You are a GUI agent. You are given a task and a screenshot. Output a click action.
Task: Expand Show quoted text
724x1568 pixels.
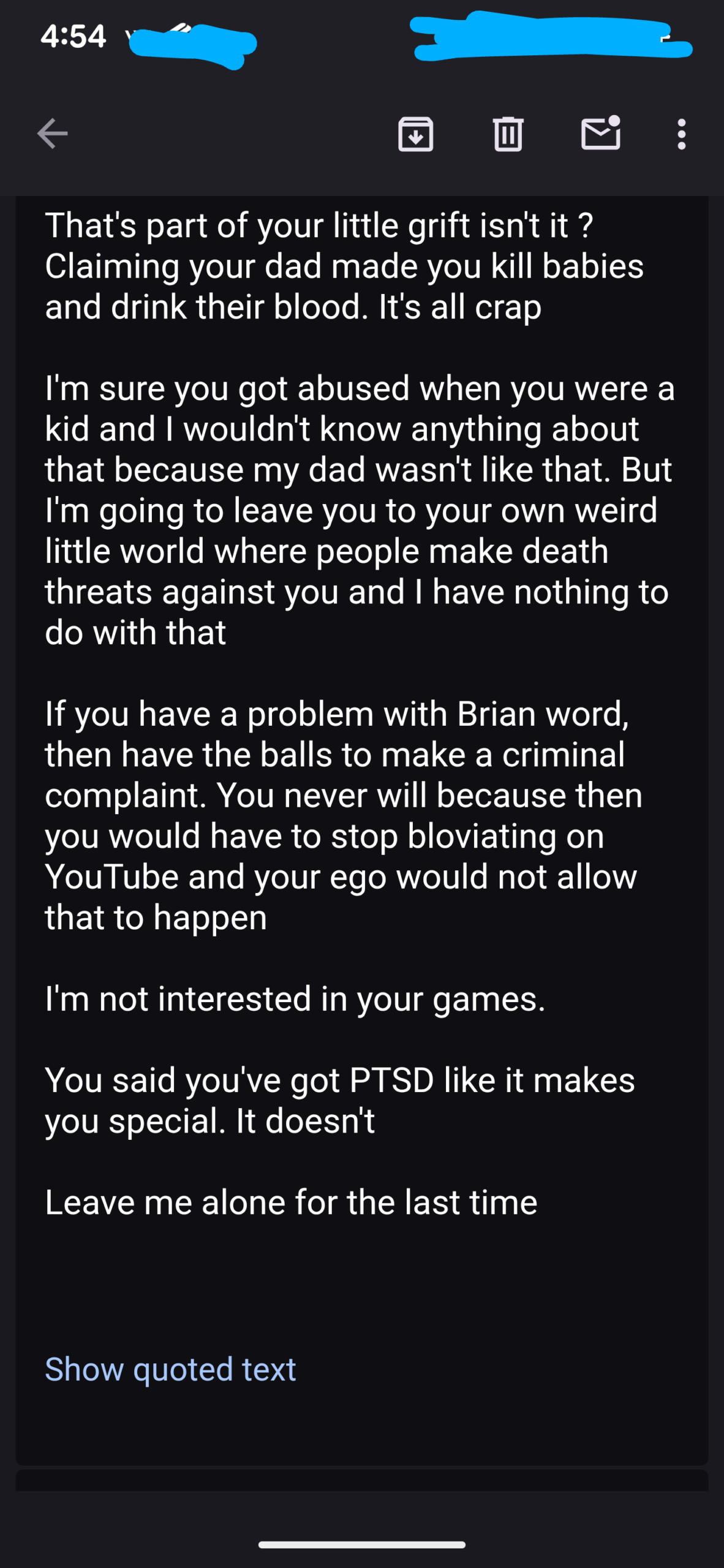170,1369
